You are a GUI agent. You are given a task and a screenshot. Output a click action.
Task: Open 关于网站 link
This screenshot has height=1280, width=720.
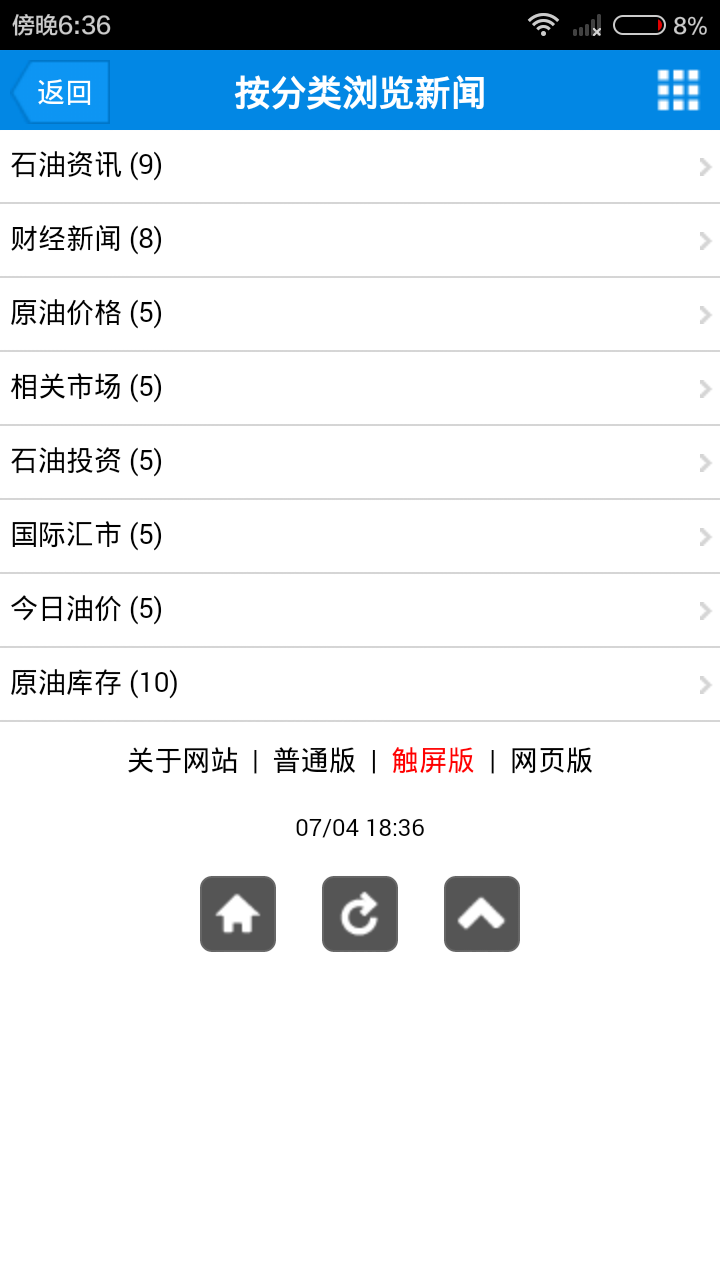(x=182, y=761)
